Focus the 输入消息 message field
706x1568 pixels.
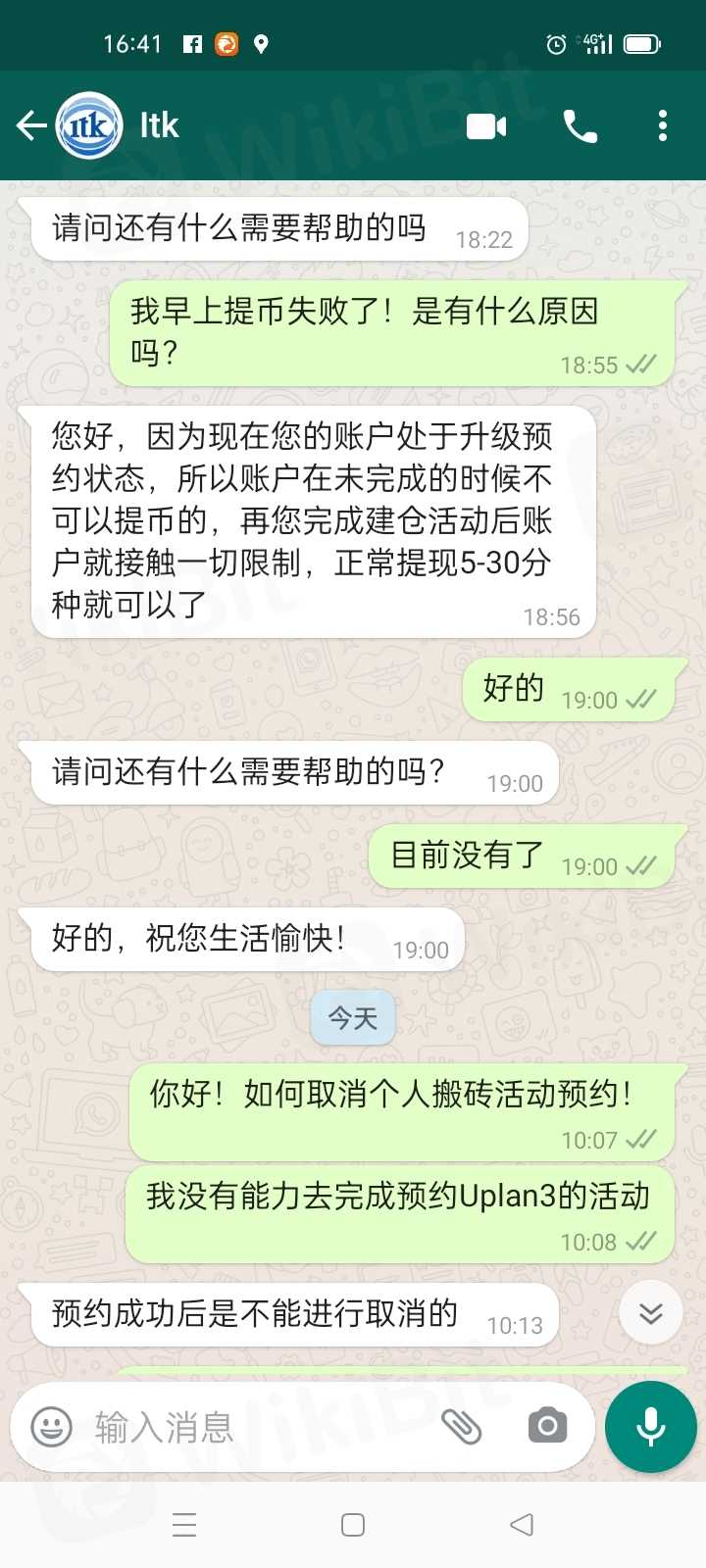click(255, 1427)
